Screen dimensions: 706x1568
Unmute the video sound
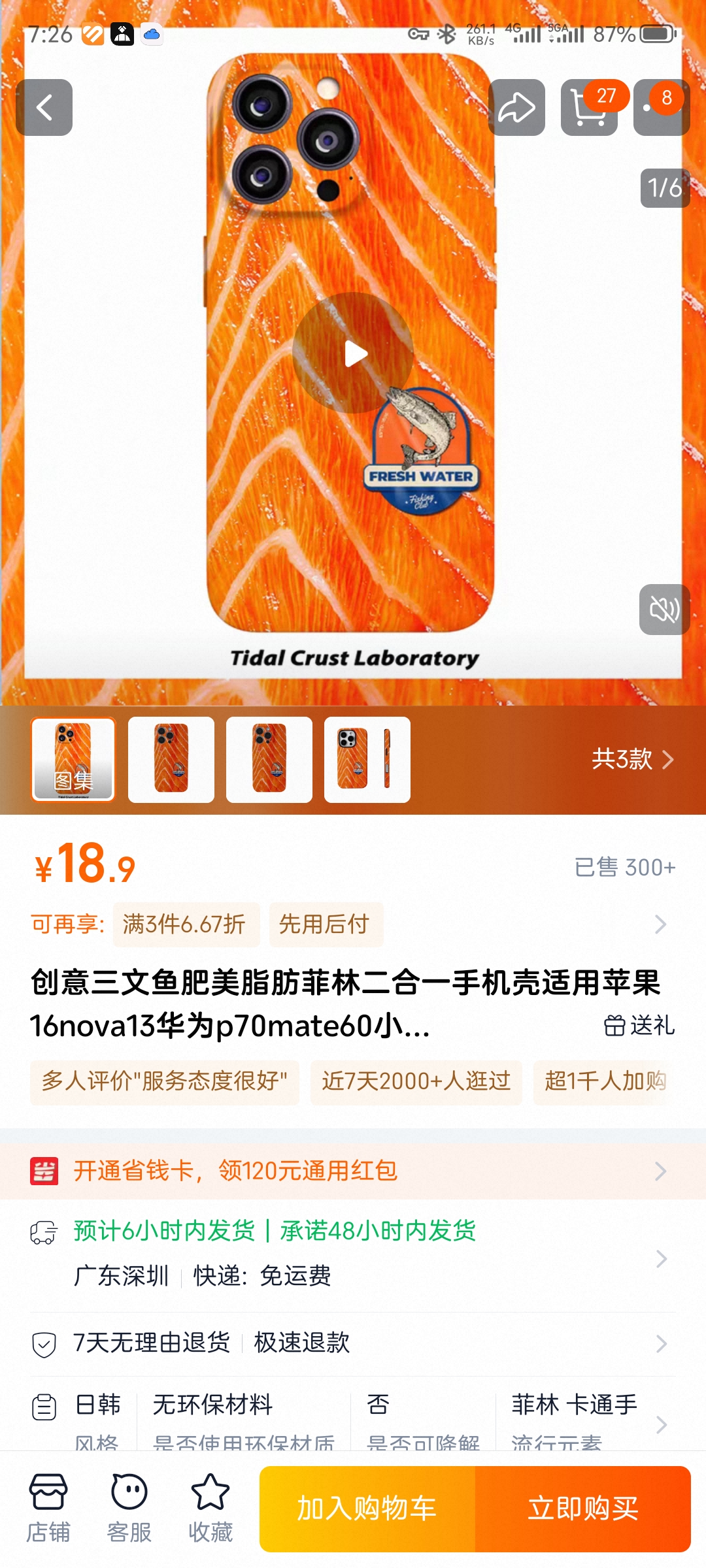coord(664,610)
